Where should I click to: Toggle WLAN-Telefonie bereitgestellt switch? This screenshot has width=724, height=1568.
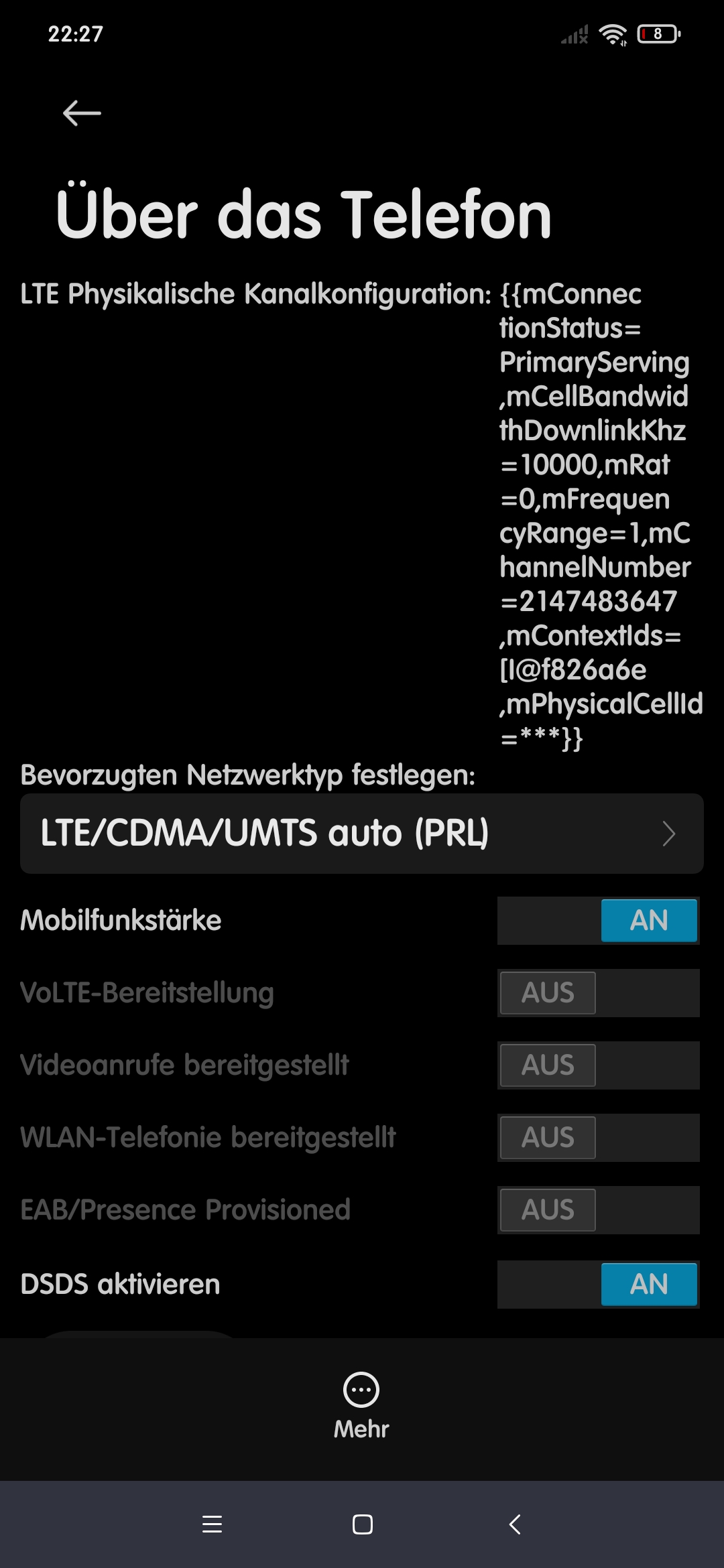pyautogui.click(x=599, y=1138)
